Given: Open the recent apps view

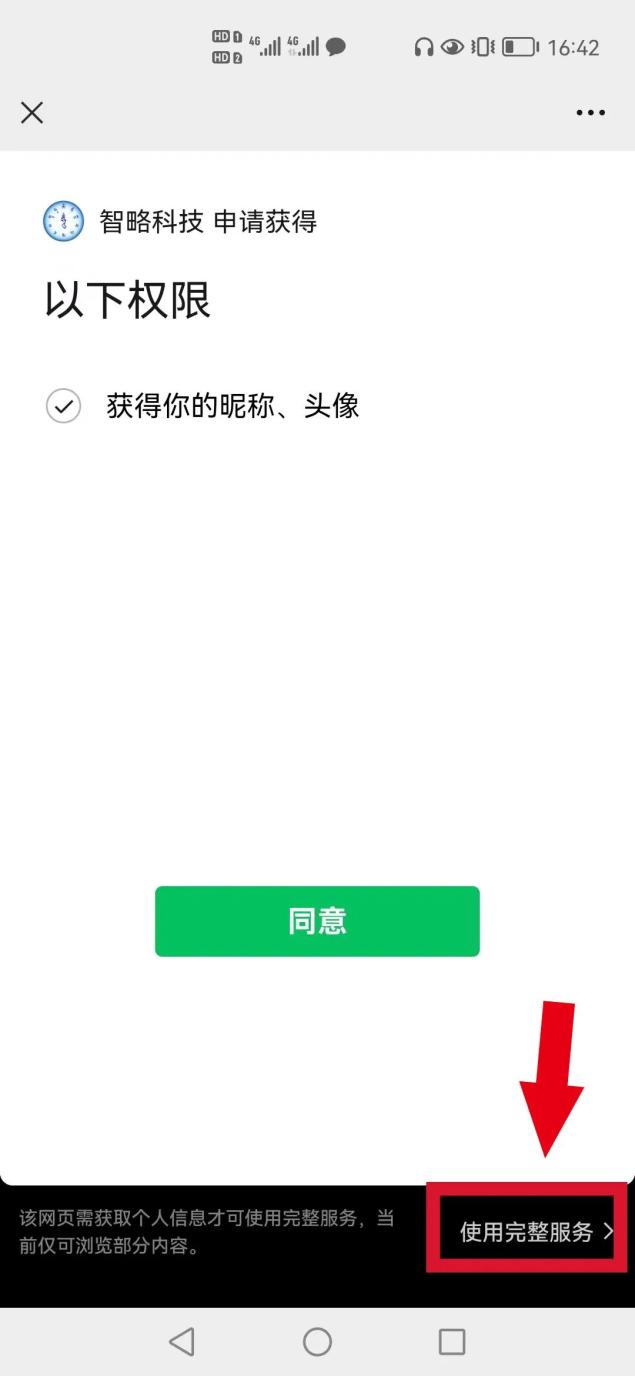Looking at the screenshot, I should point(452,1341).
